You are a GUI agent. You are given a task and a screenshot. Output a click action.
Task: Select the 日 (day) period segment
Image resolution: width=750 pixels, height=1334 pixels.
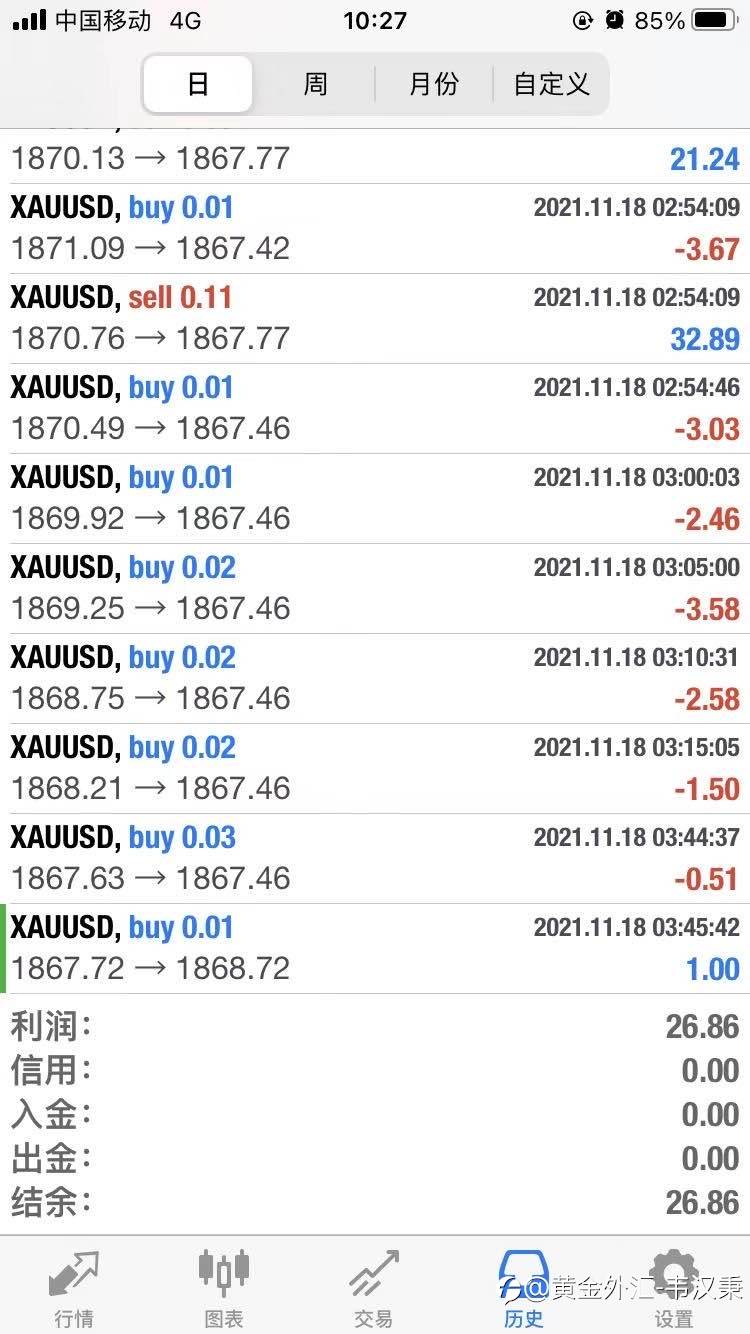198,84
